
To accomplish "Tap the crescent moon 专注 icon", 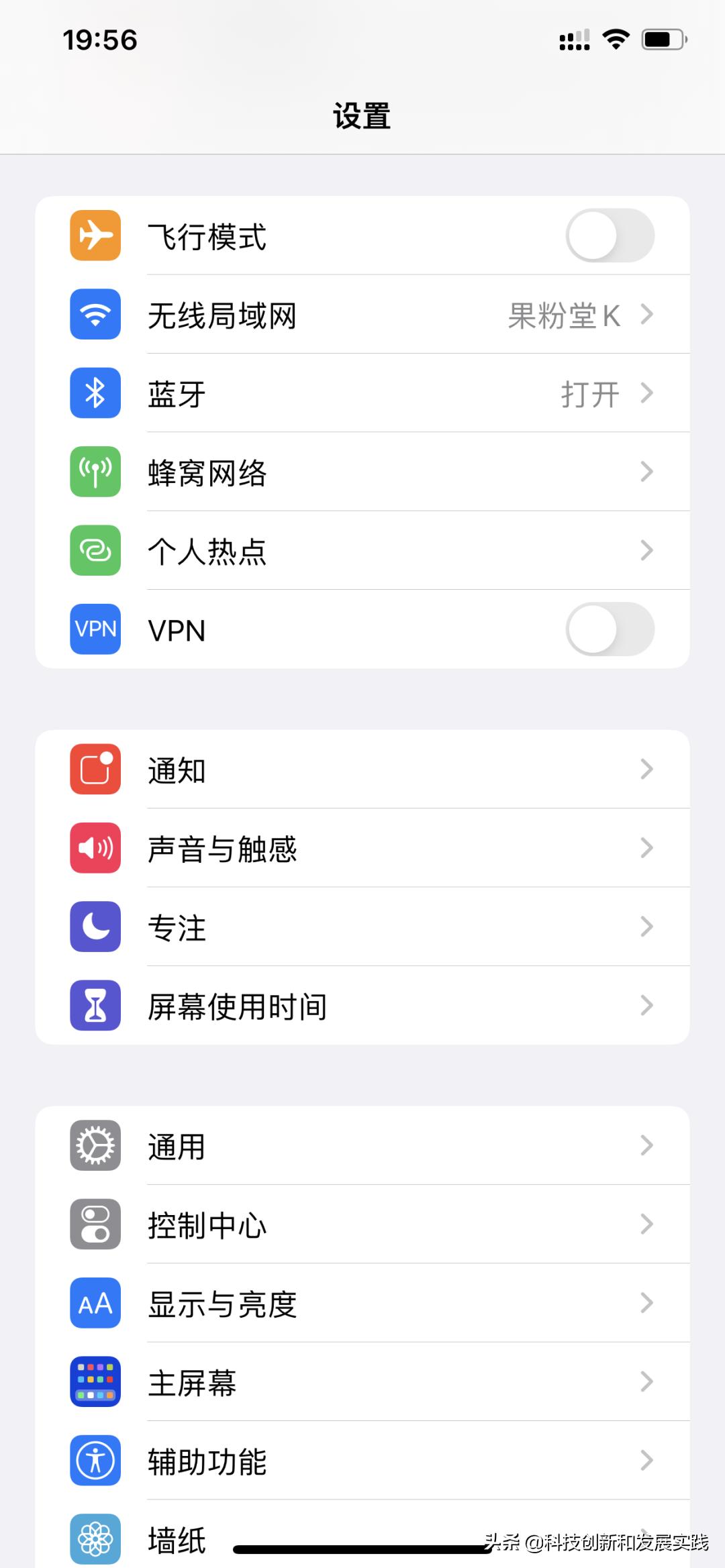I will (95, 927).
